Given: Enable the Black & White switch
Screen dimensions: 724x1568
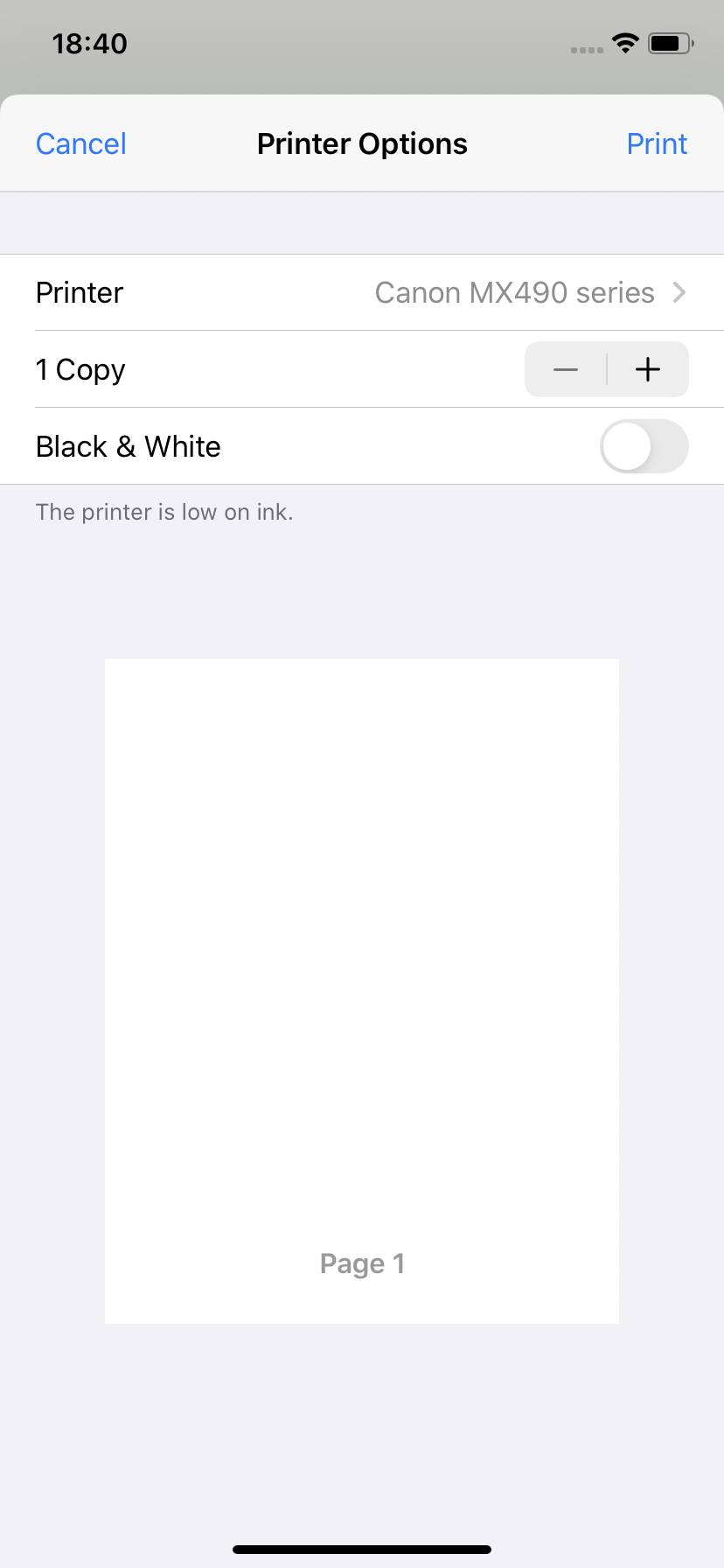Looking at the screenshot, I should pos(644,446).
